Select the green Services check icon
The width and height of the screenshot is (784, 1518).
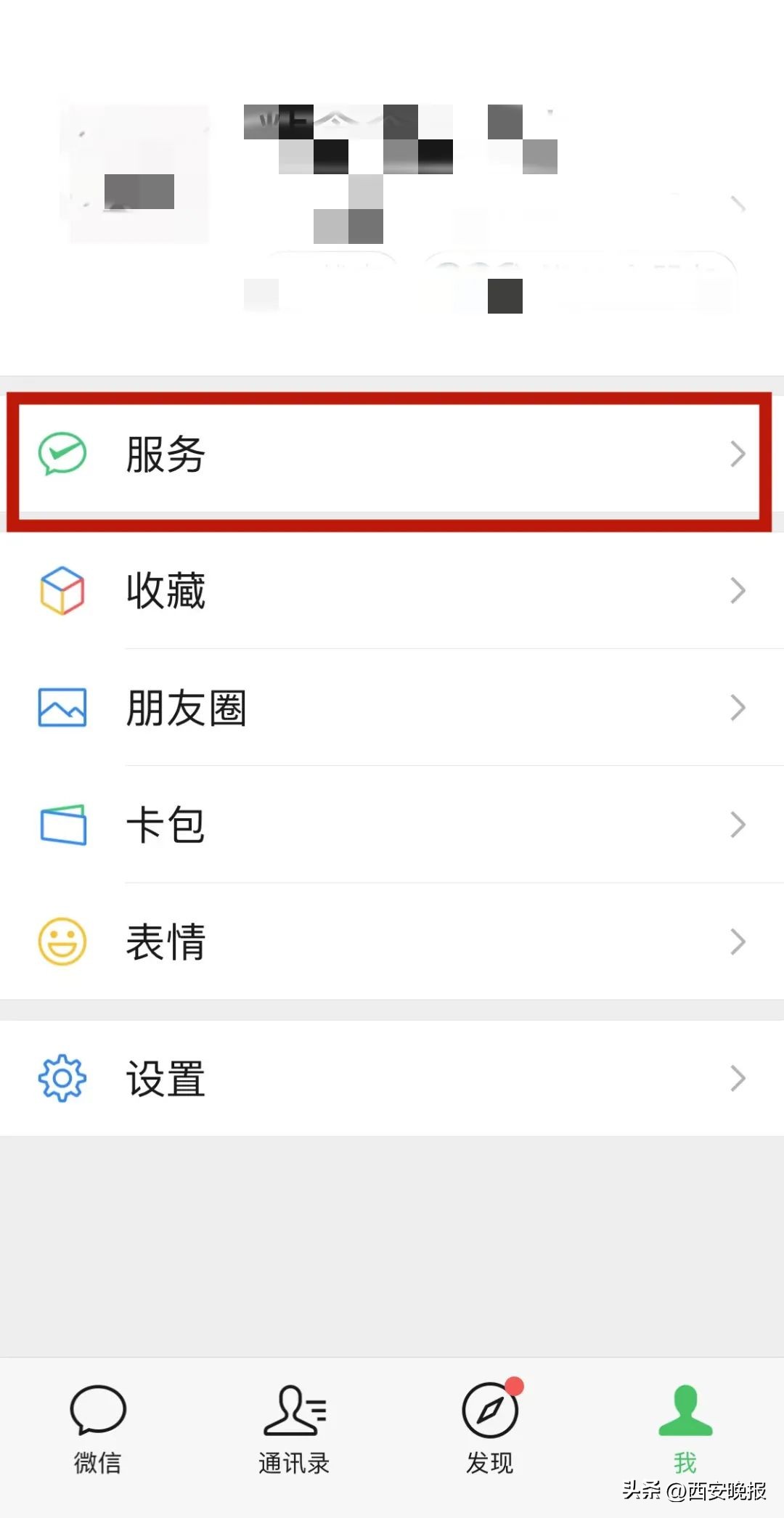point(62,454)
